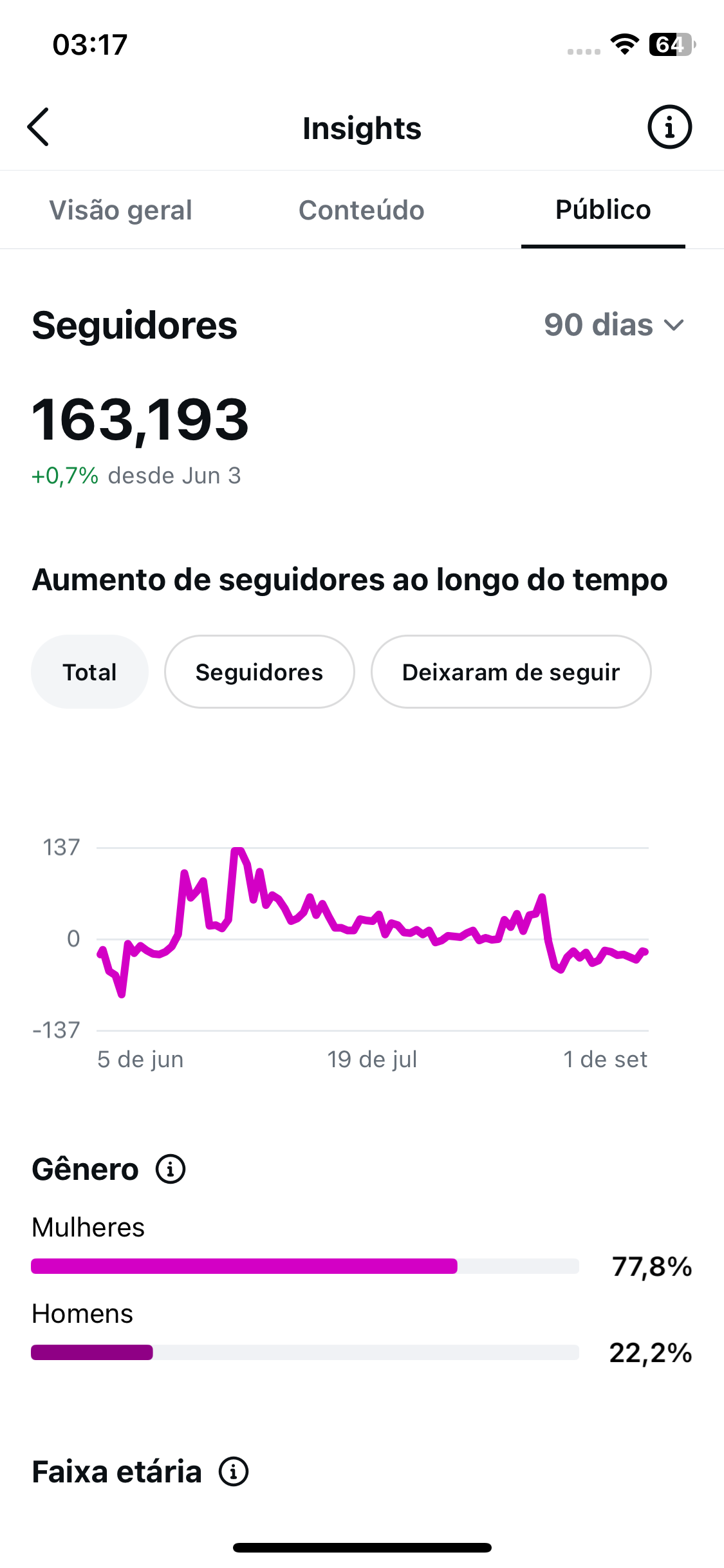Select the Total chip

pyautogui.click(x=89, y=672)
